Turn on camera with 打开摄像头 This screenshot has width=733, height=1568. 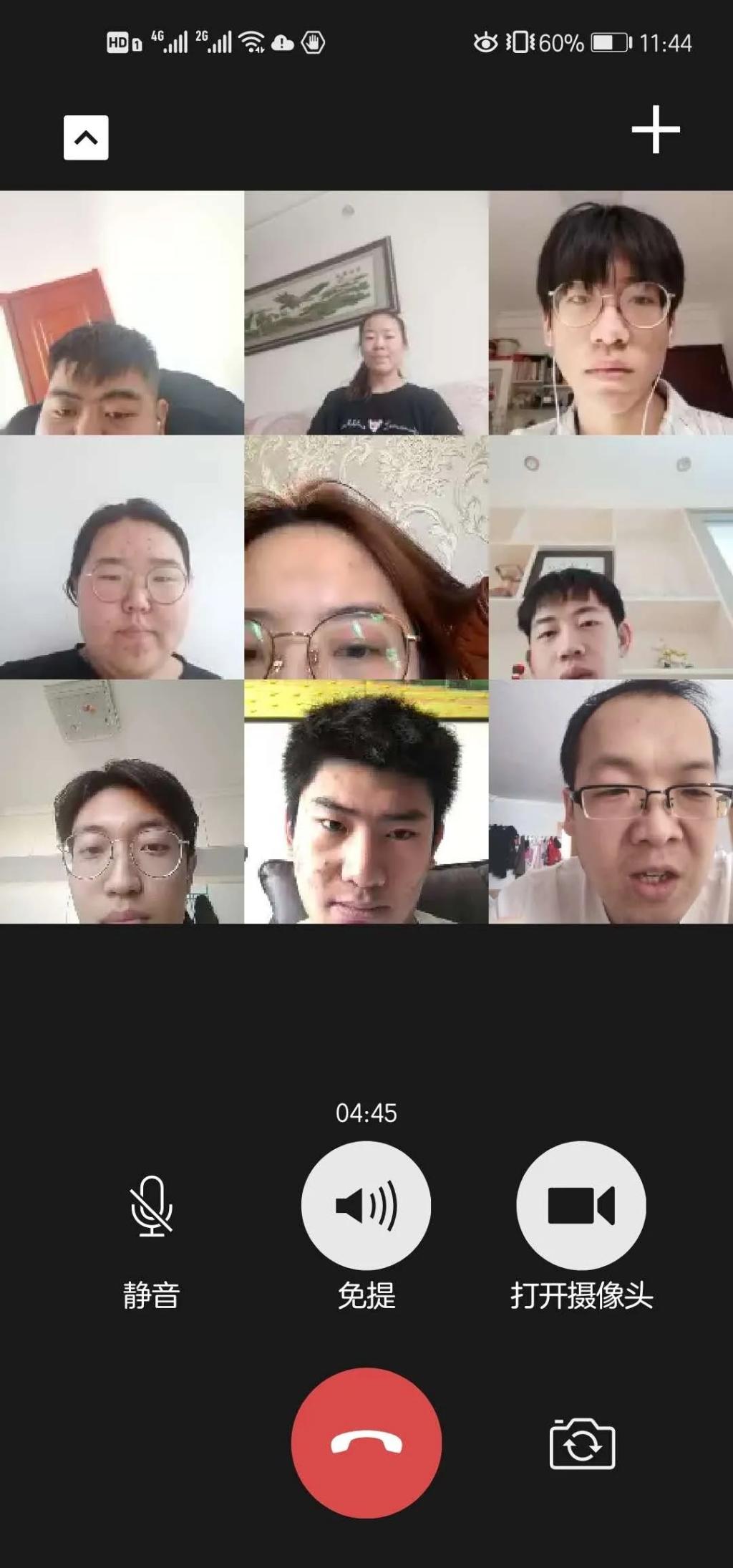(581, 1206)
